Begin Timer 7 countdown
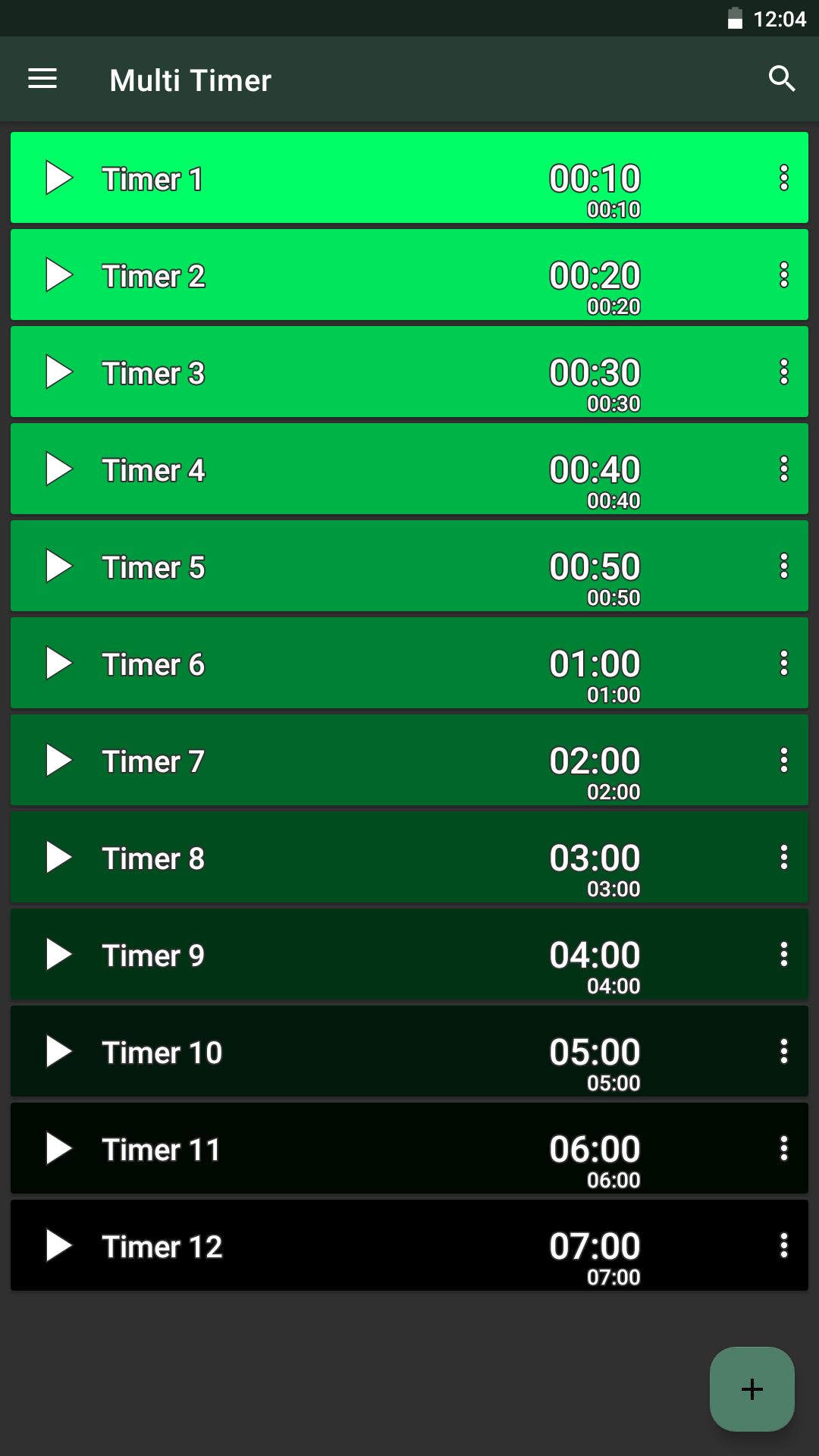Image resolution: width=819 pixels, height=1456 pixels. coord(58,761)
